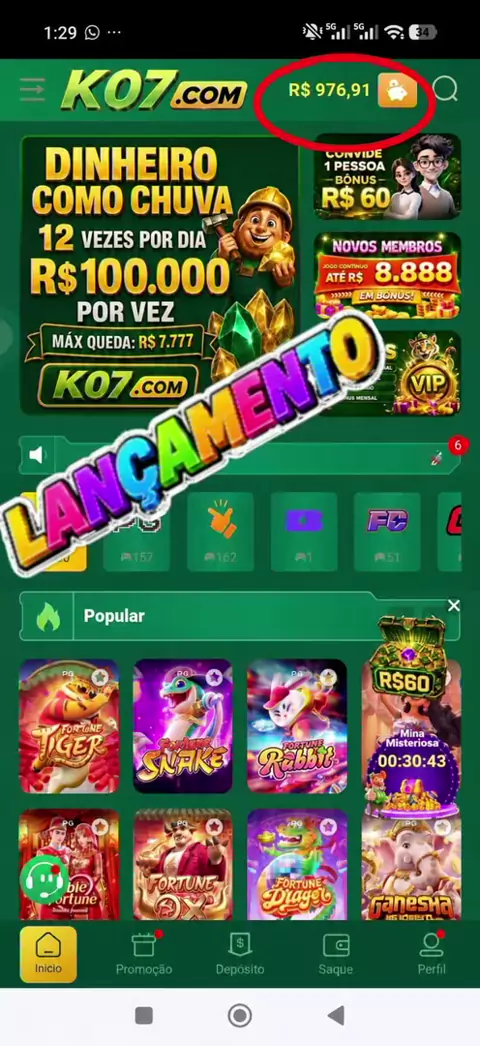Launch the Fortune Rabbit game
The image size is (480, 1046).
[x=297, y=726]
